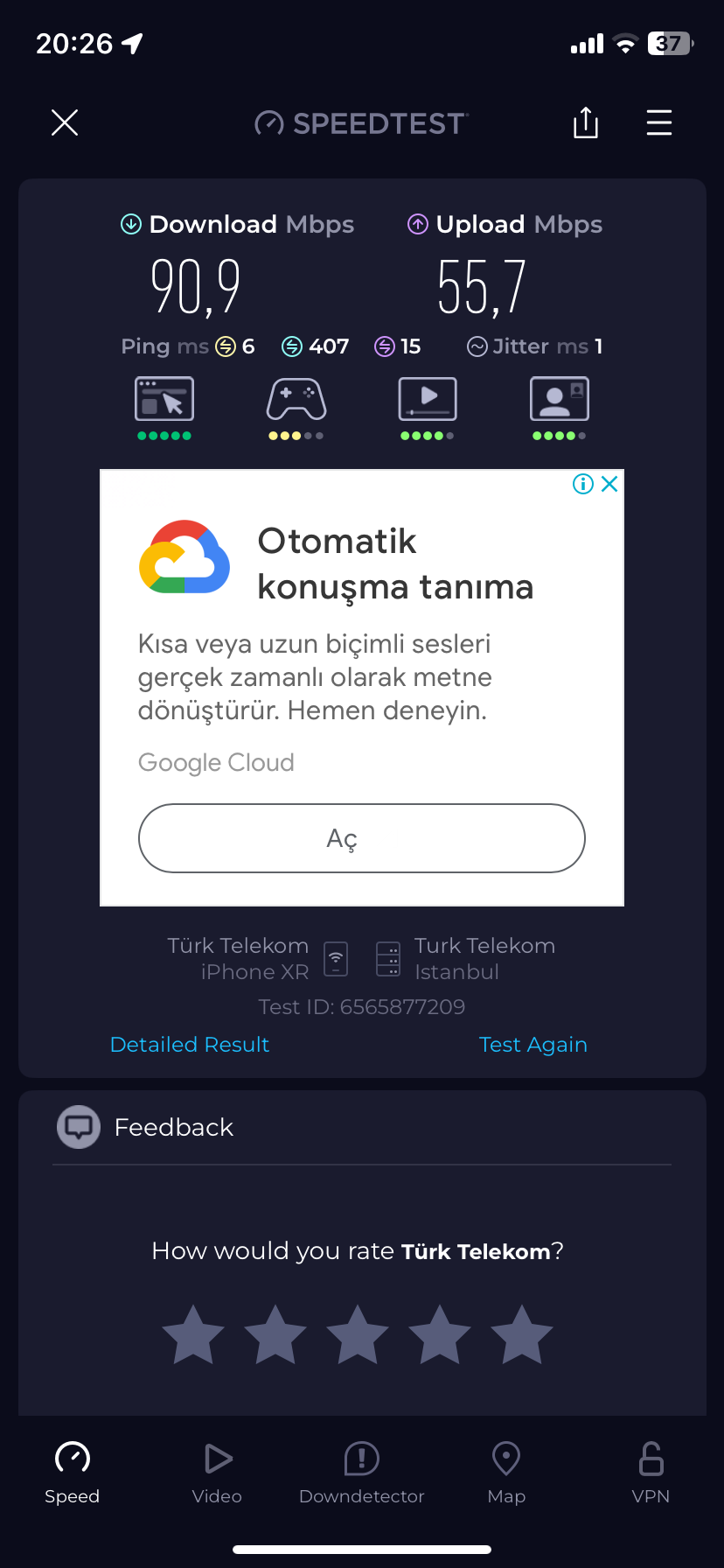This screenshot has height=1568, width=724.
Task: Close the speed test result
Action: 65,123
